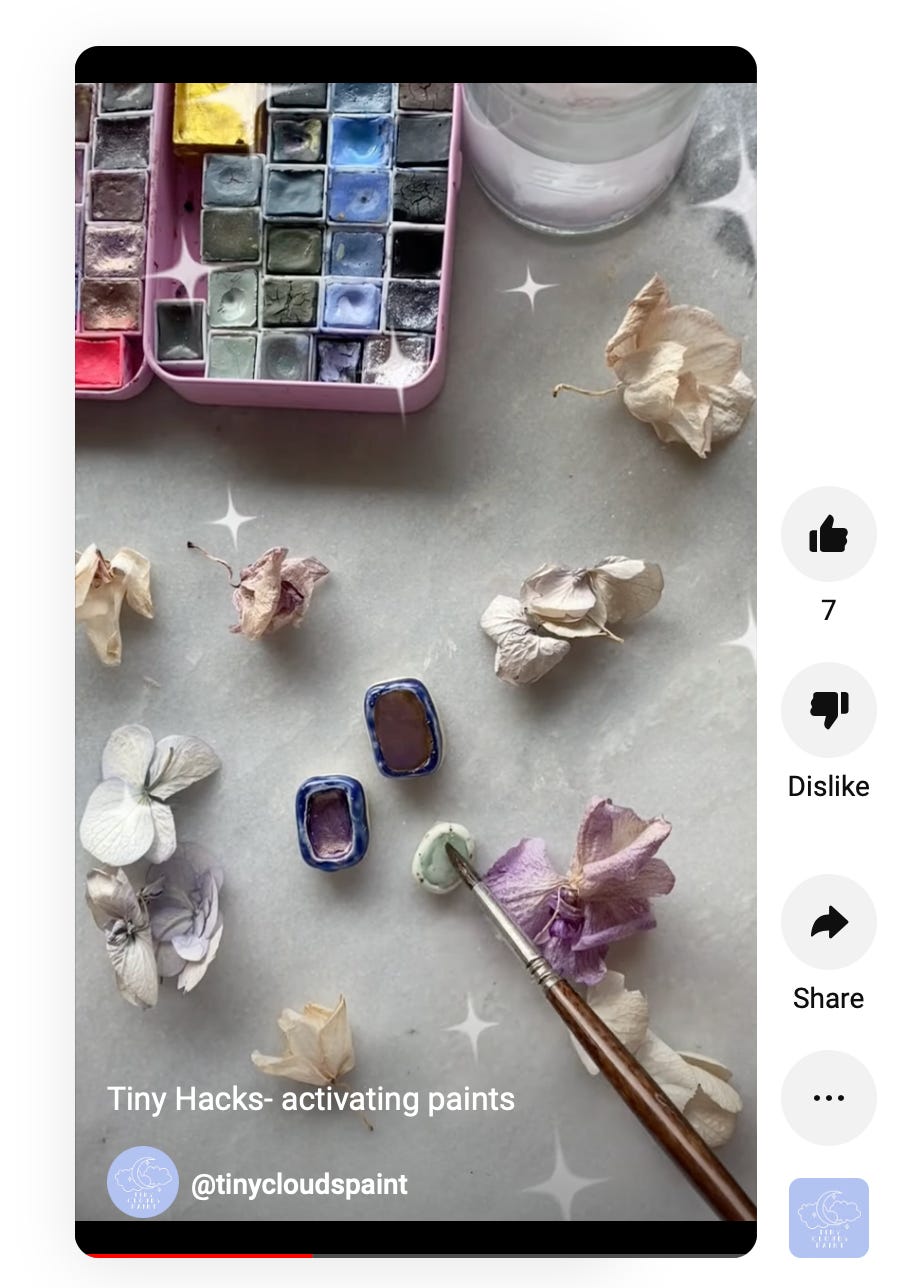Open the three-dot more options menu
Screen dimensions: 912x1288
[x=828, y=1097]
